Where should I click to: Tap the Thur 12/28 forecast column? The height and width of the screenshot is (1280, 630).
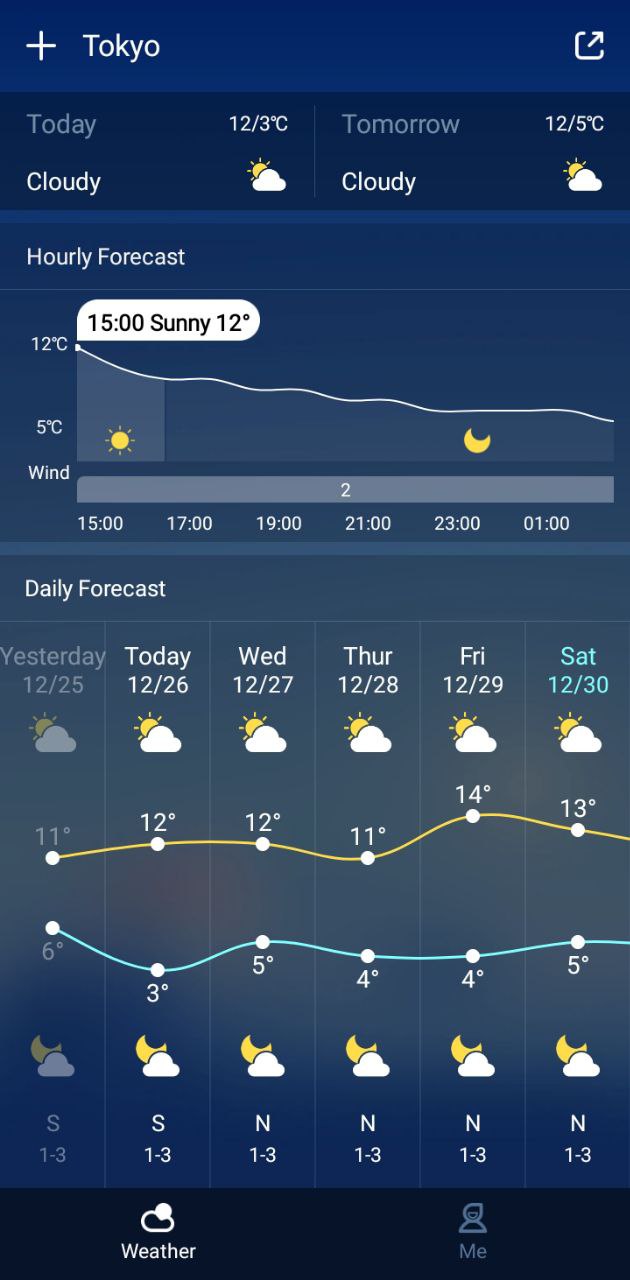368,900
